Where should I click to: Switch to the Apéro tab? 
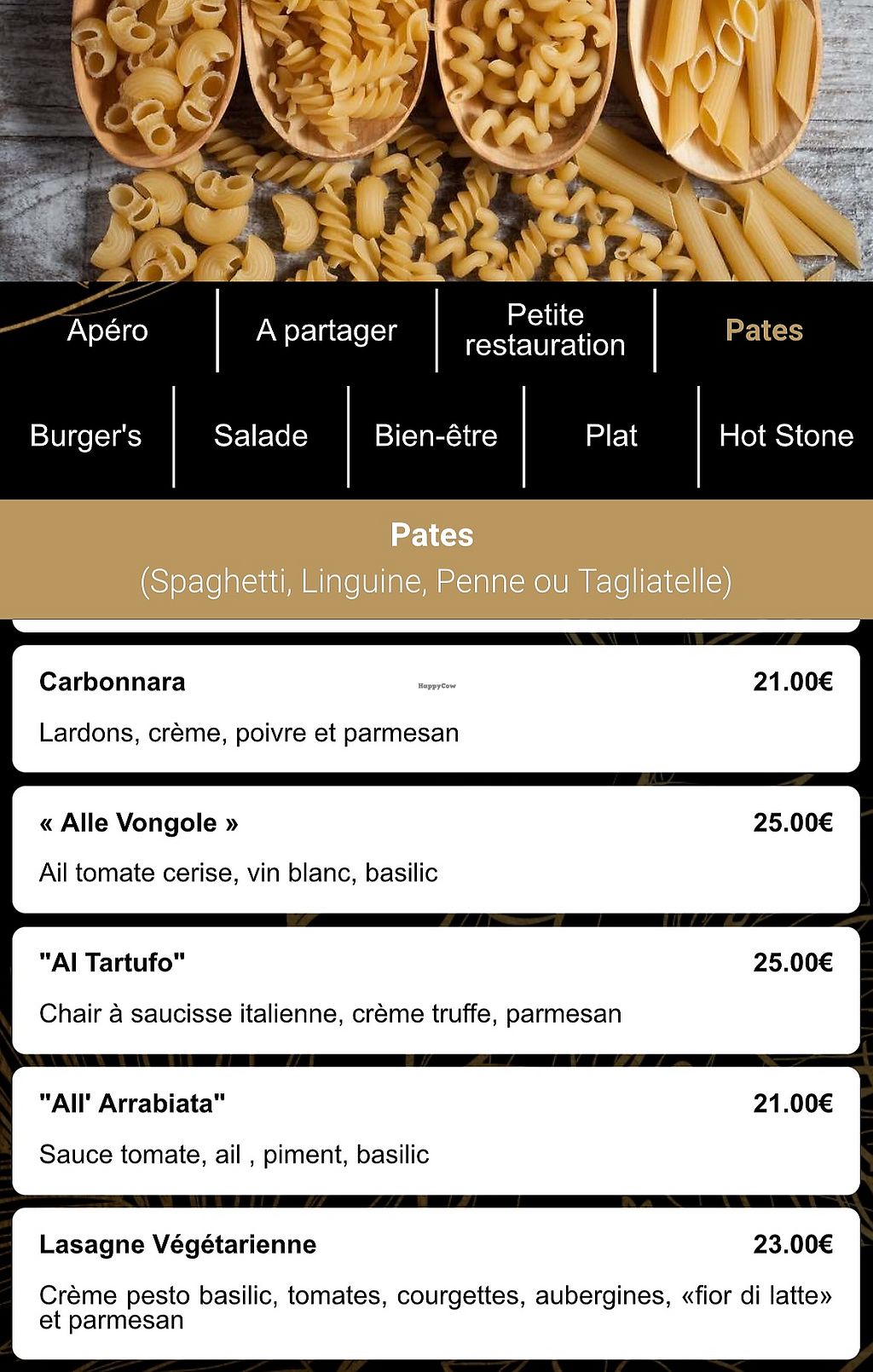108,331
